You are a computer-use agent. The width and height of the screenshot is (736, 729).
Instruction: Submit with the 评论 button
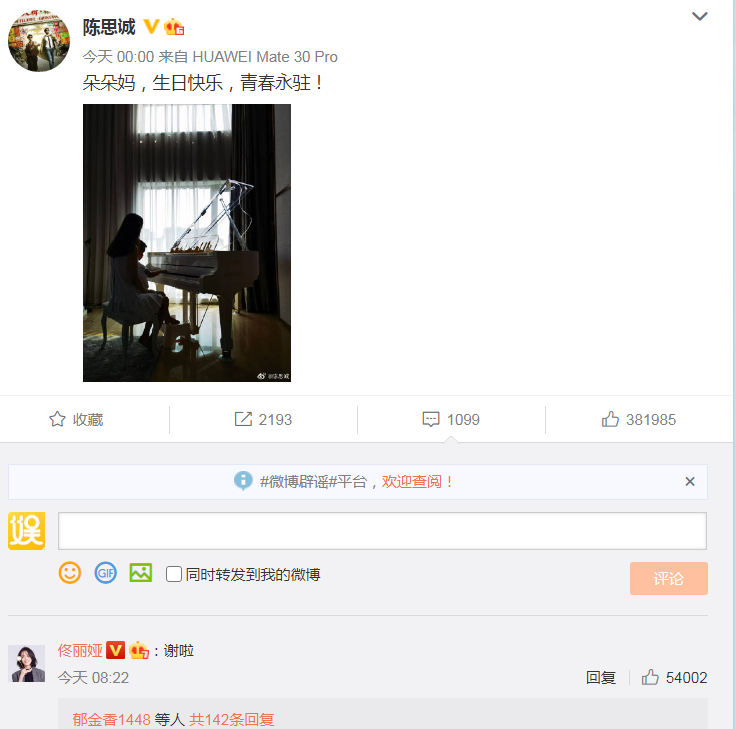(668, 578)
